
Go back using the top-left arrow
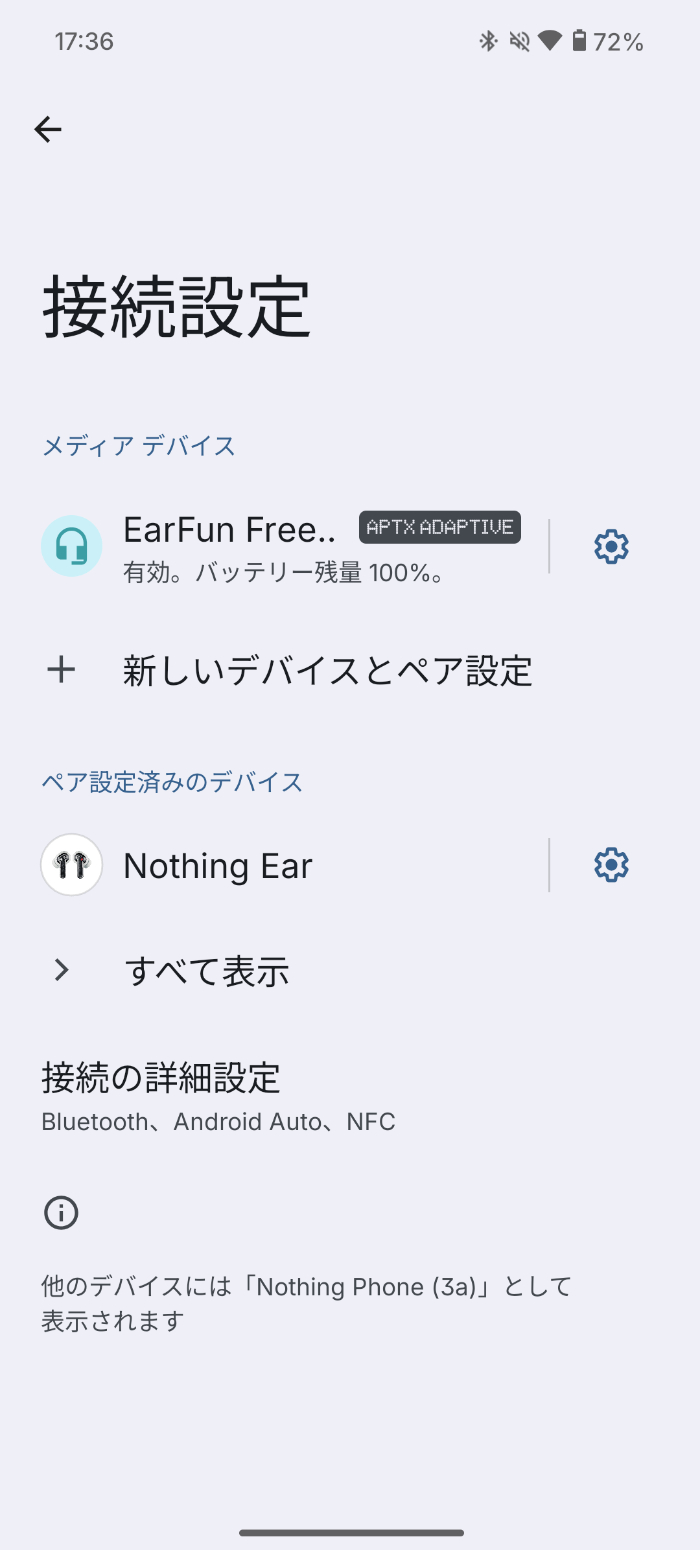48,129
